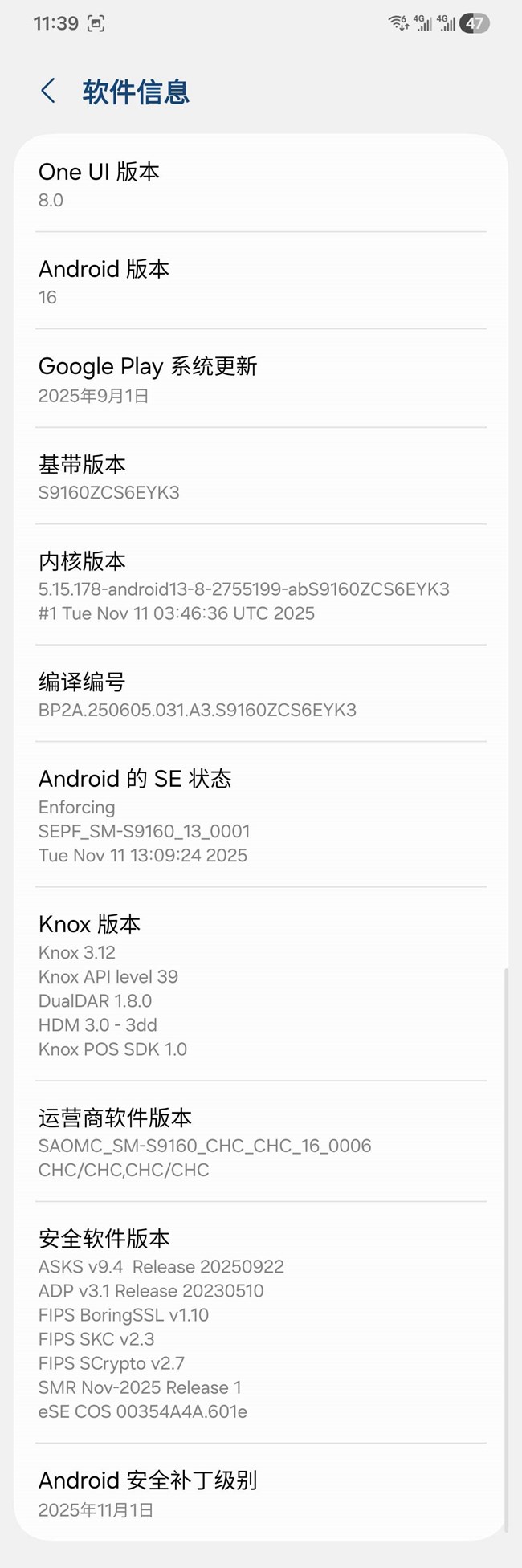This screenshot has height=1568, width=522.
Task: Tap the One UI 版本 row
Action: pos(260,184)
